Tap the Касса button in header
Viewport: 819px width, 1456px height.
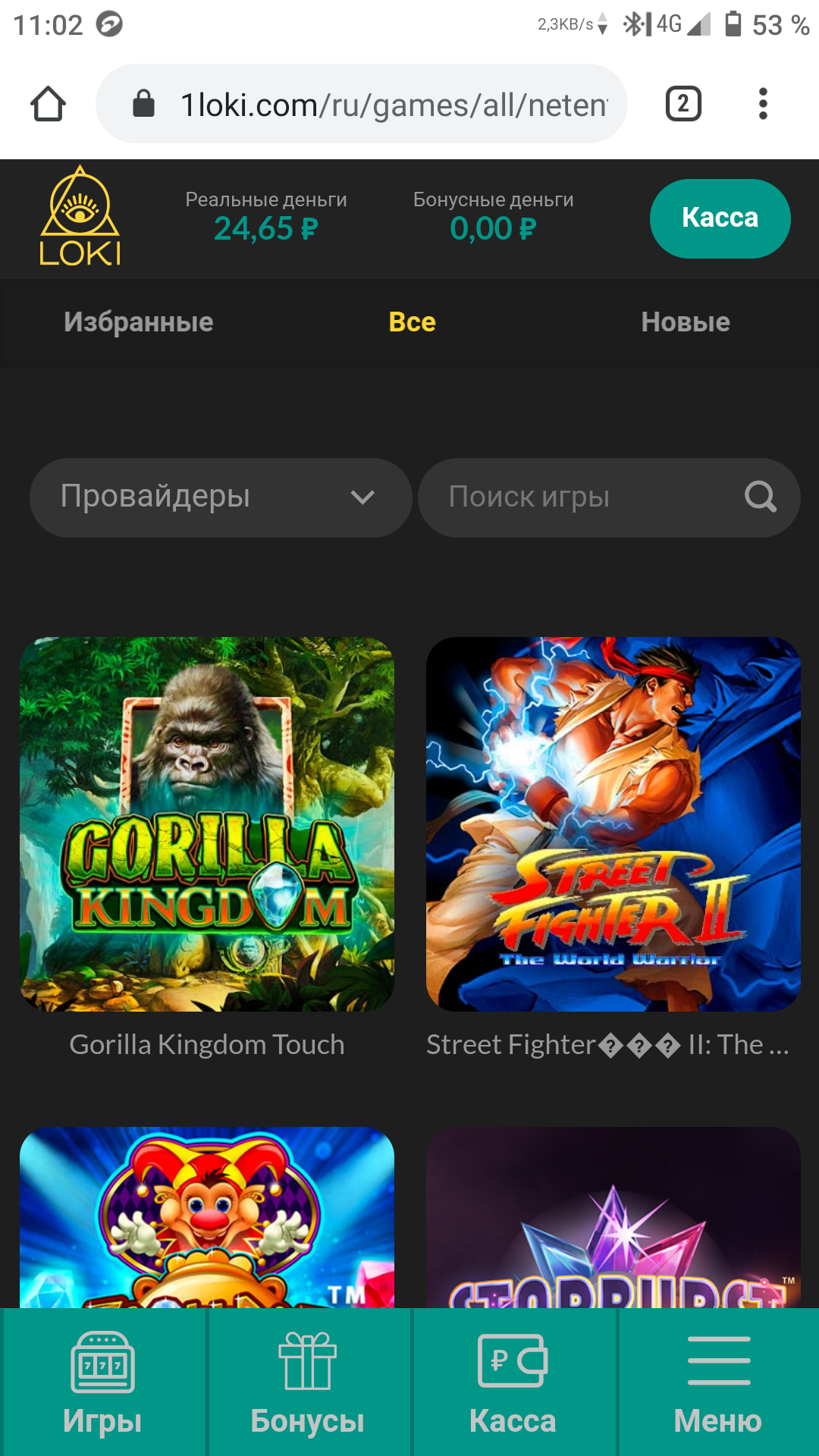720,218
